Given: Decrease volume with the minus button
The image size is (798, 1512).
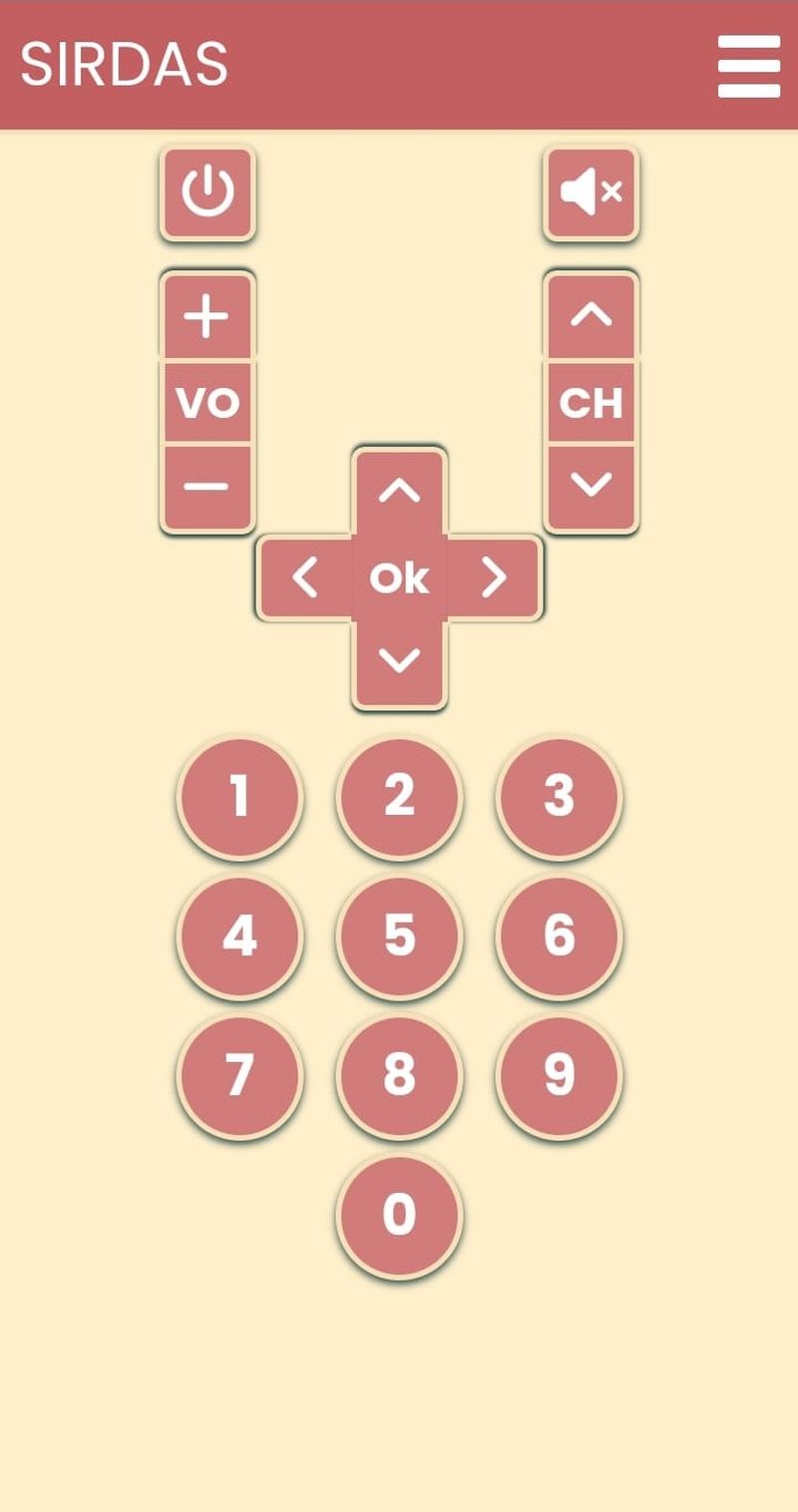Looking at the screenshot, I should [x=207, y=488].
